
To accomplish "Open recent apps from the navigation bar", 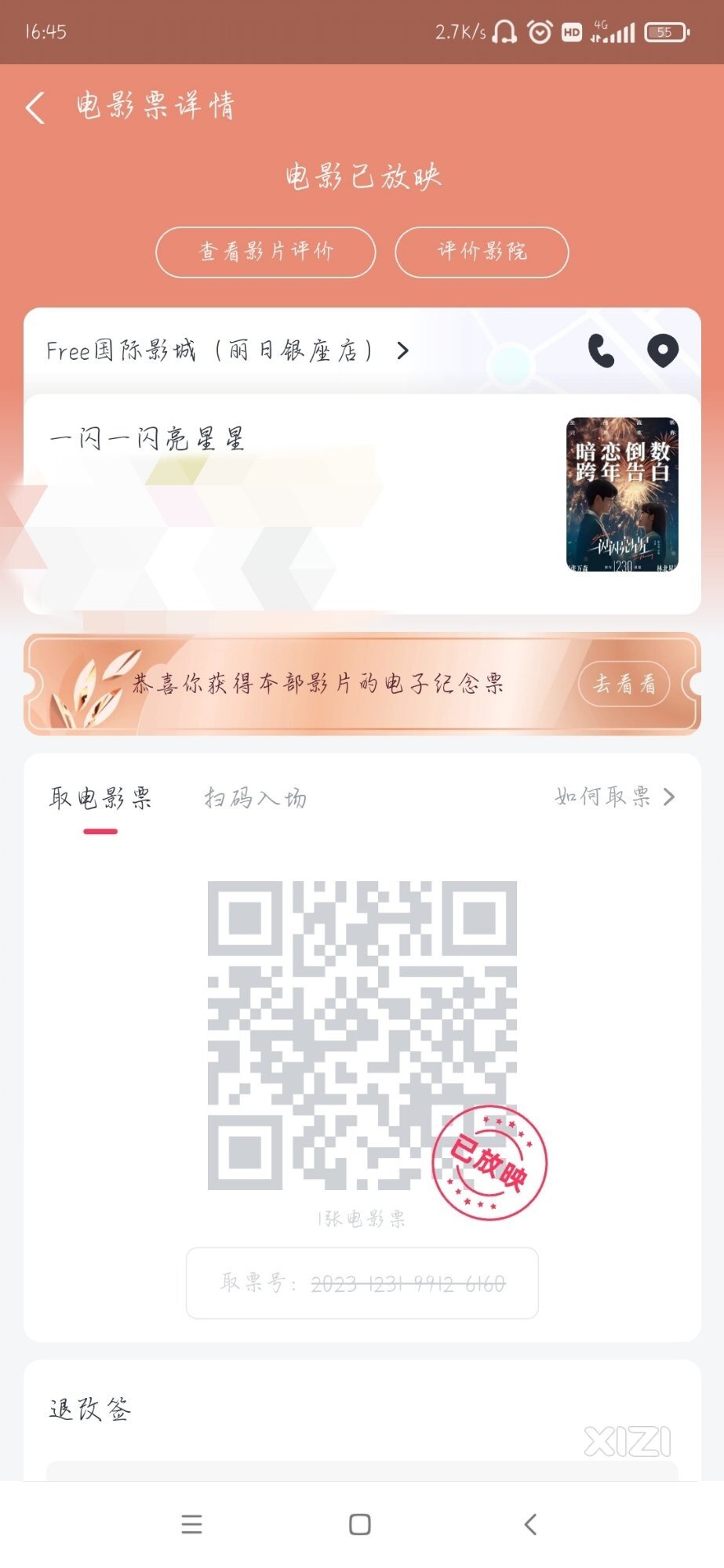I will click(x=191, y=1524).
